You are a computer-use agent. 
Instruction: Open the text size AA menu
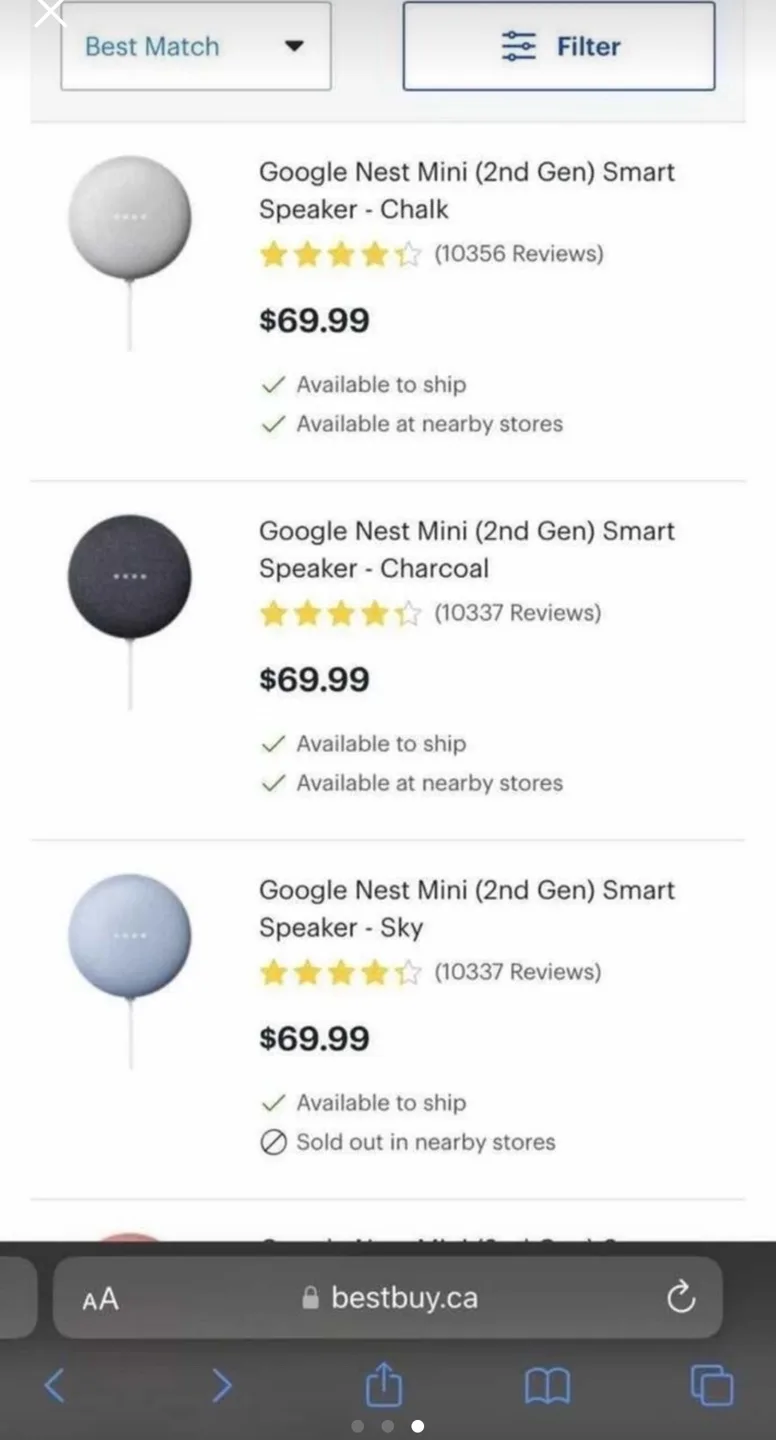tap(99, 1297)
